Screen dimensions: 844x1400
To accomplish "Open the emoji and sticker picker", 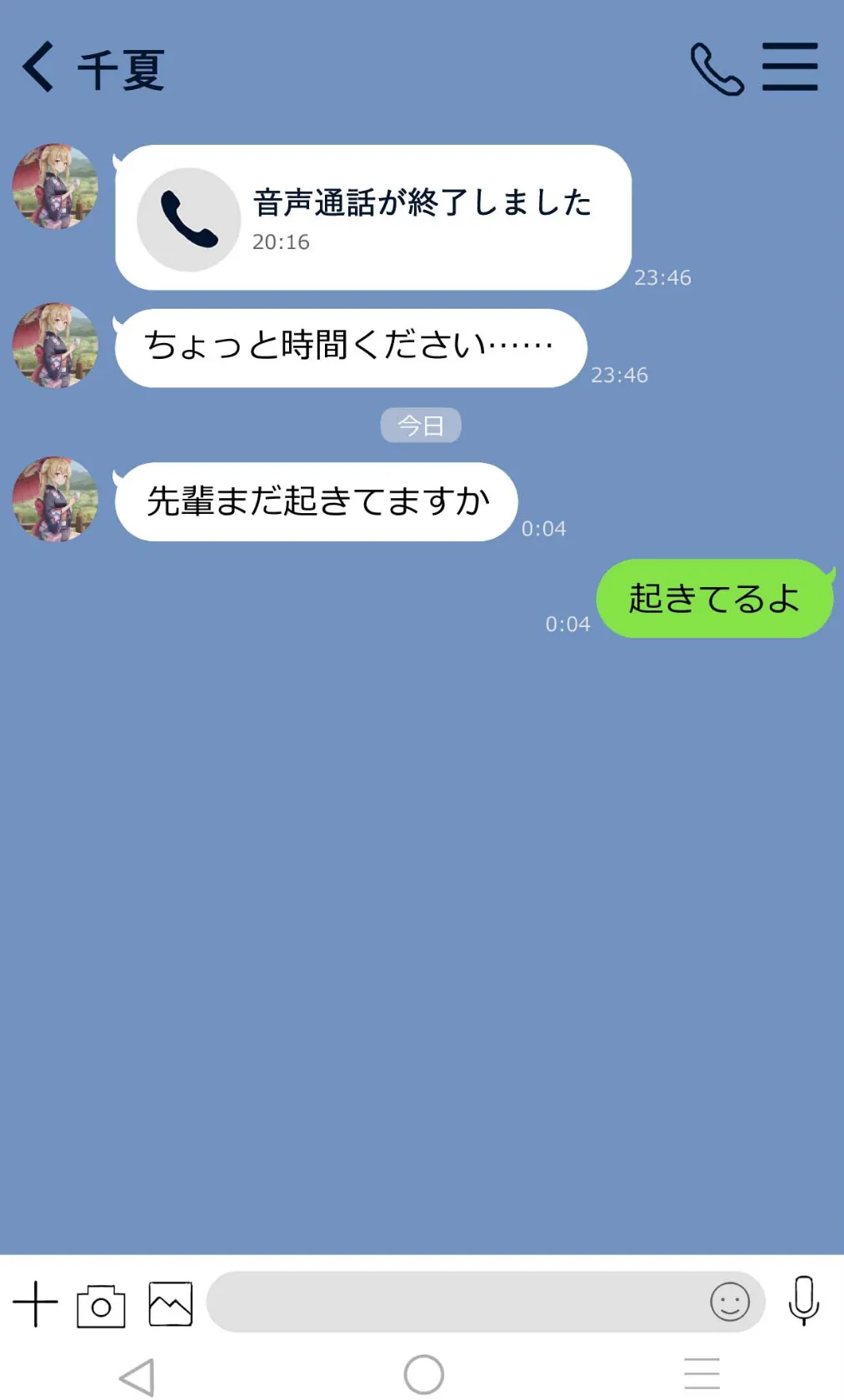I will coord(730,1303).
